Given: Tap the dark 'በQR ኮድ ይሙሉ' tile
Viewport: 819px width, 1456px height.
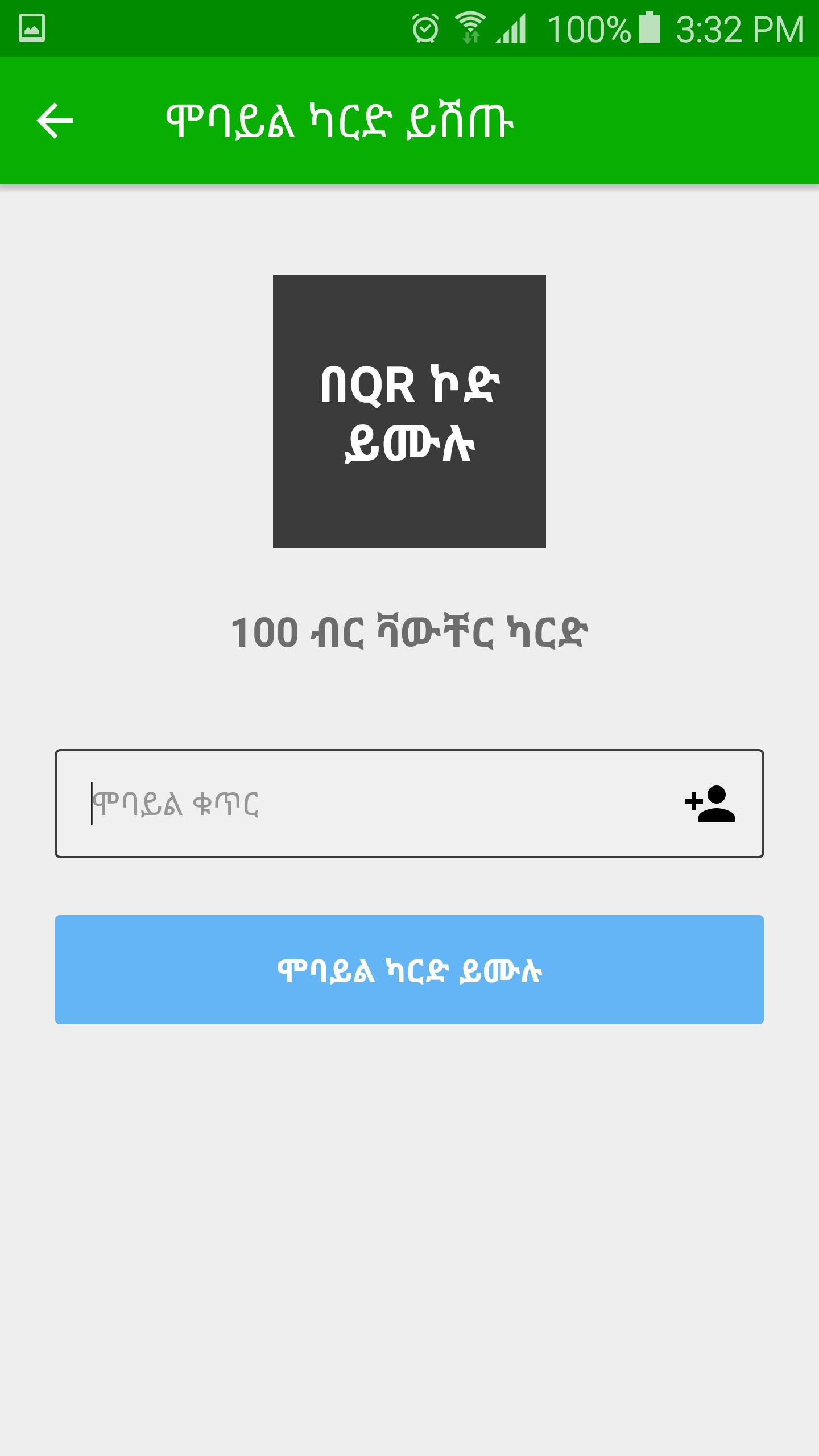Looking at the screenshot, I should pos(409,412).
